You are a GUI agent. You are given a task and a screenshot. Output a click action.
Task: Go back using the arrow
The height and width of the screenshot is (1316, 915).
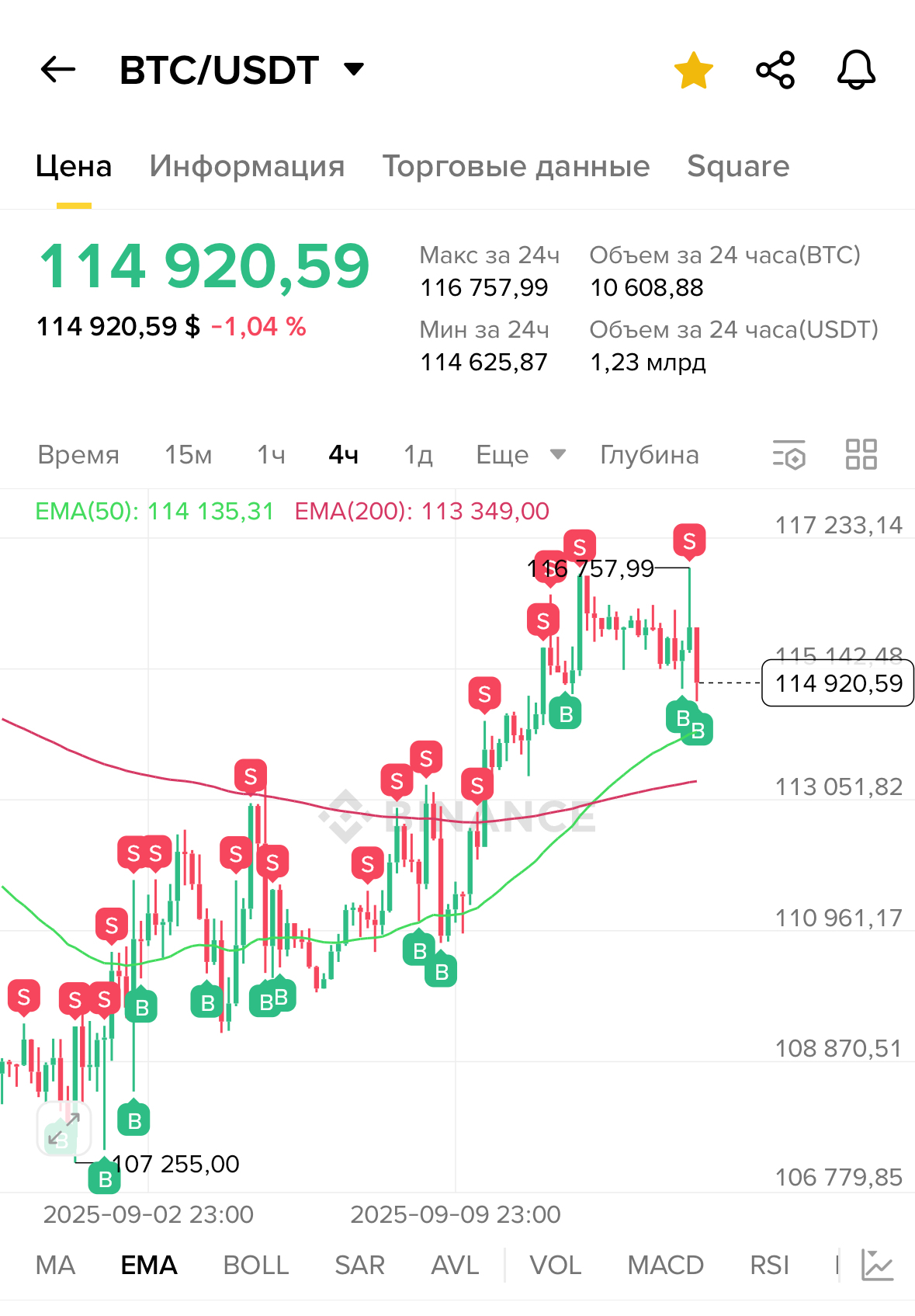[x=58, y=70]
